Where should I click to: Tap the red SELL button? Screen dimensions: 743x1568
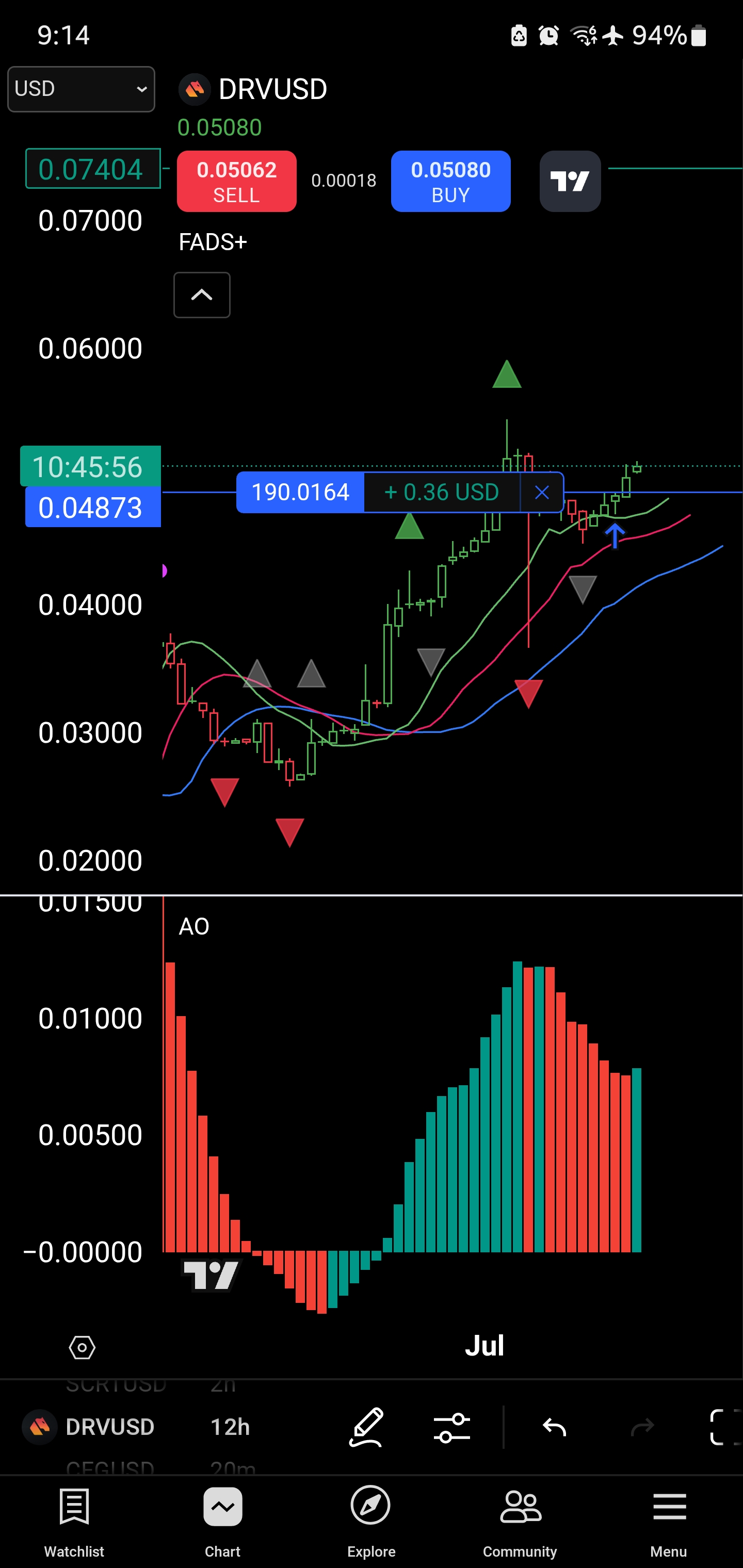pyautogui.click(x=236, y=182)
